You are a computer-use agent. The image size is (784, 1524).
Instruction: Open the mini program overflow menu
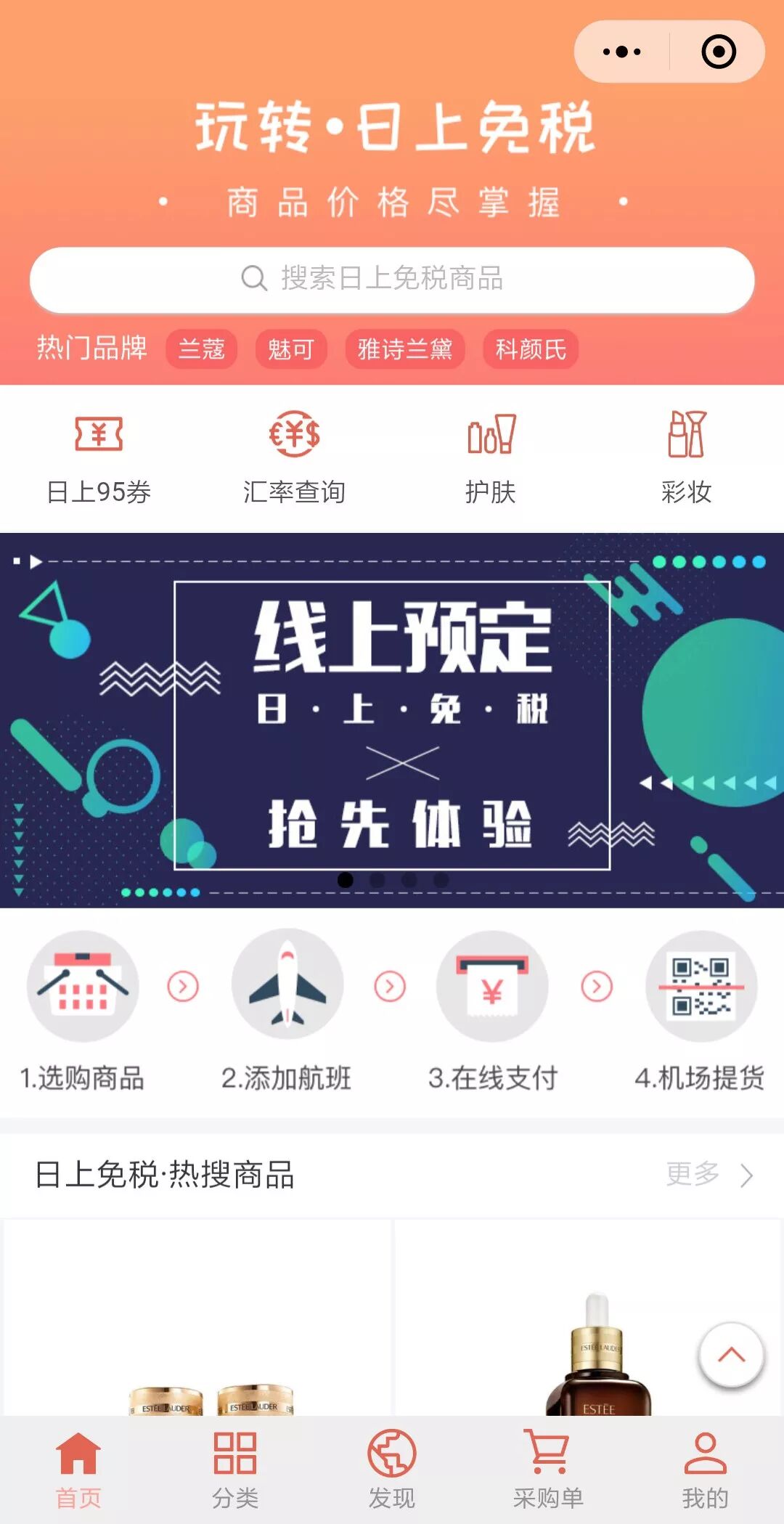pos(622,52)
